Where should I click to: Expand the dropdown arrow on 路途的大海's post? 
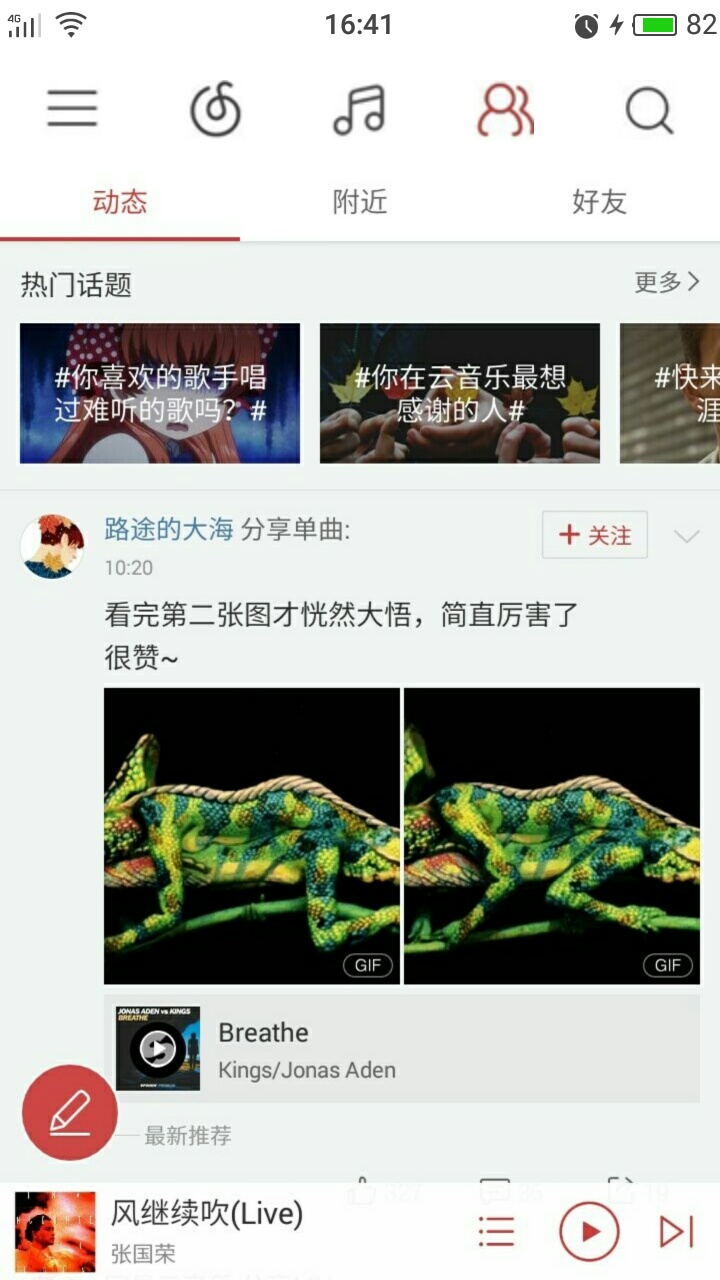click(x=686, y=537)
